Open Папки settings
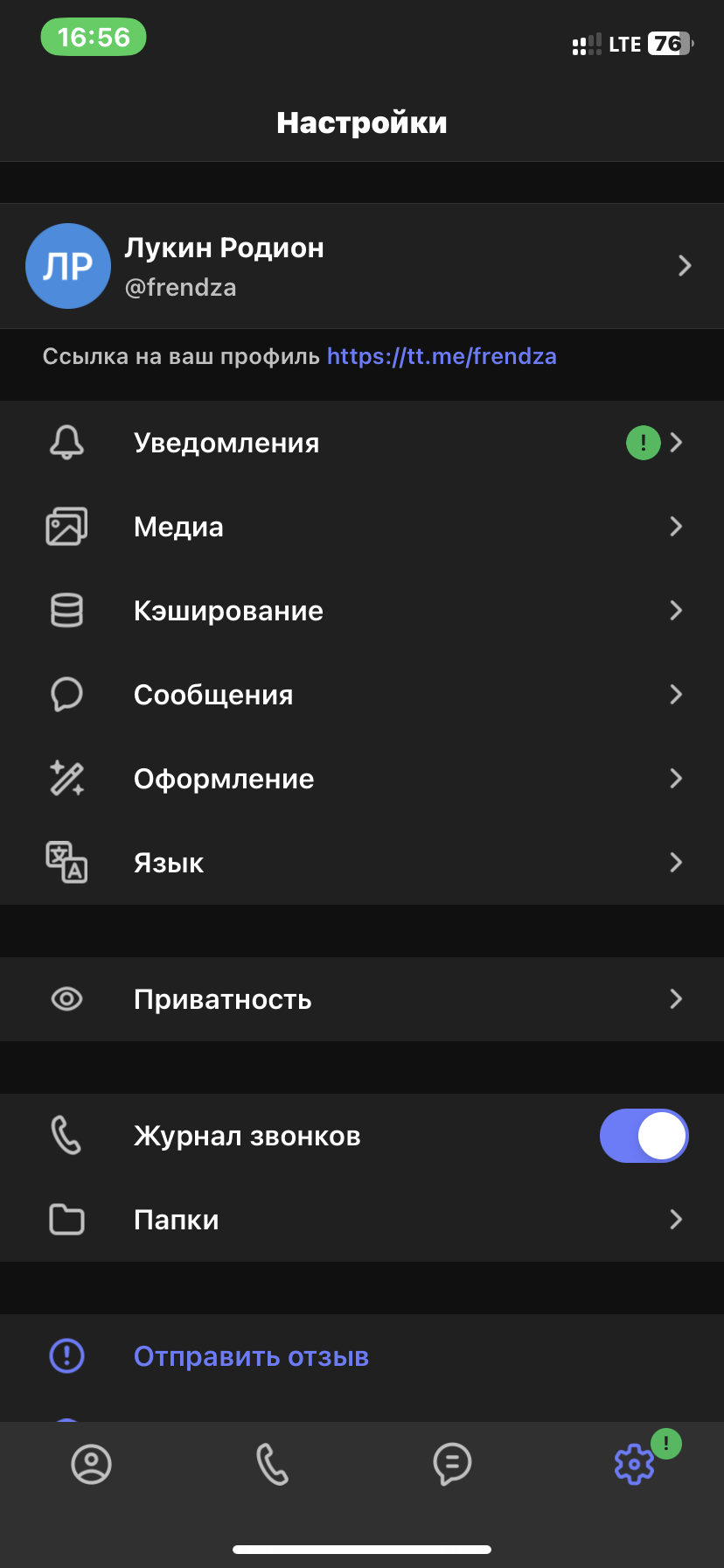Screen dimensions: 724x1568 [362, 1220]
